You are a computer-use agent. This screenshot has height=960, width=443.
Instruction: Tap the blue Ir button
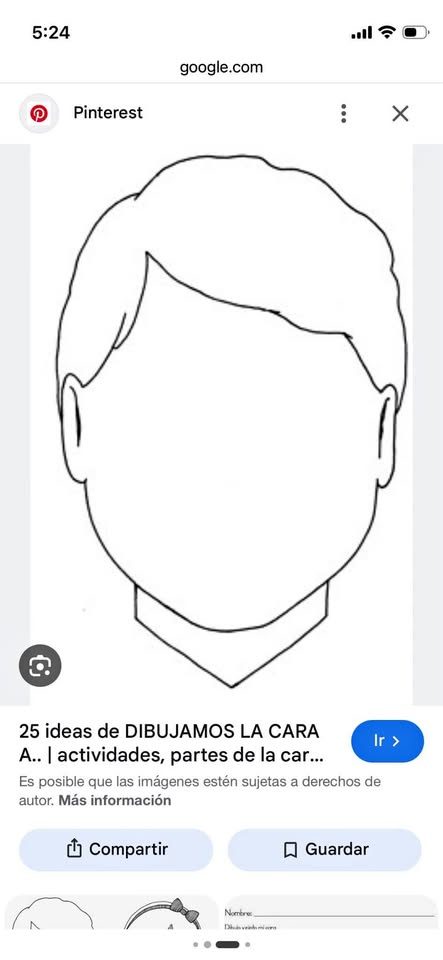coord(387,741)
